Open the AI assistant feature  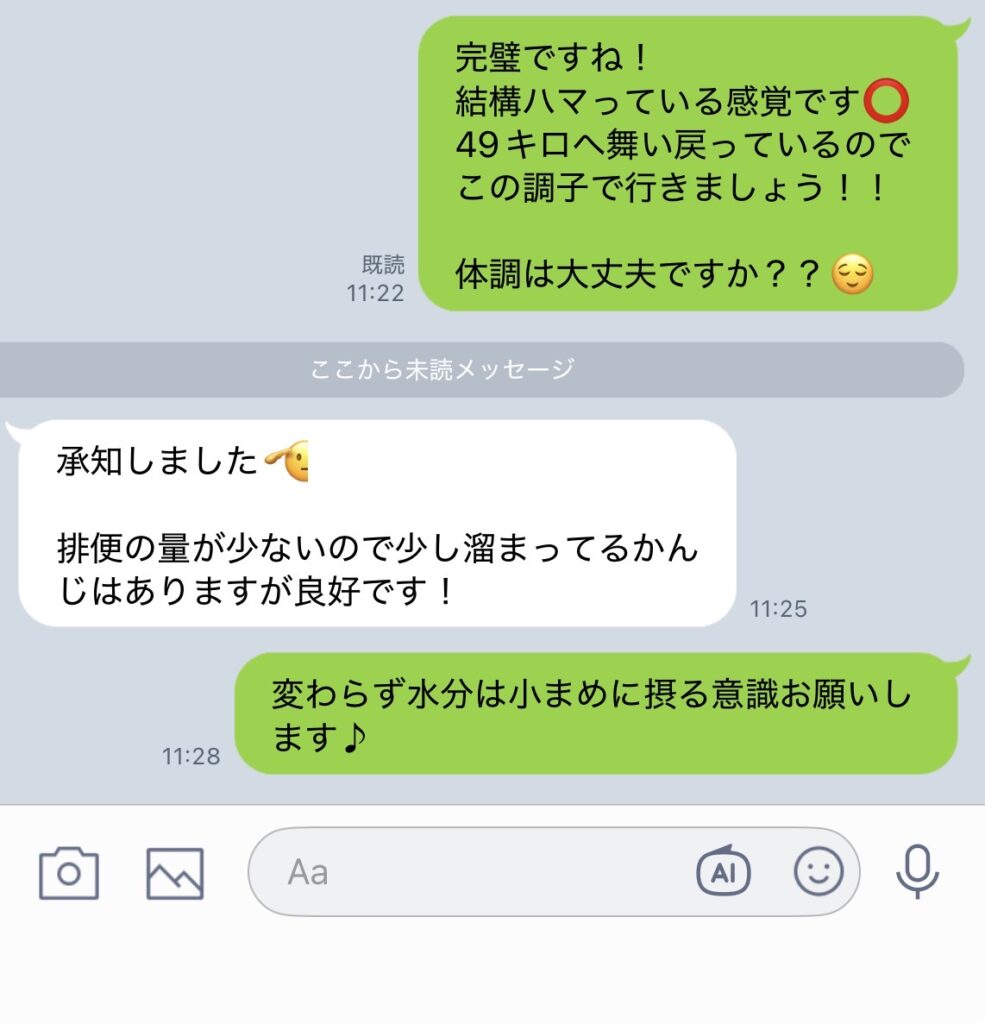click(x=724, y=873)
